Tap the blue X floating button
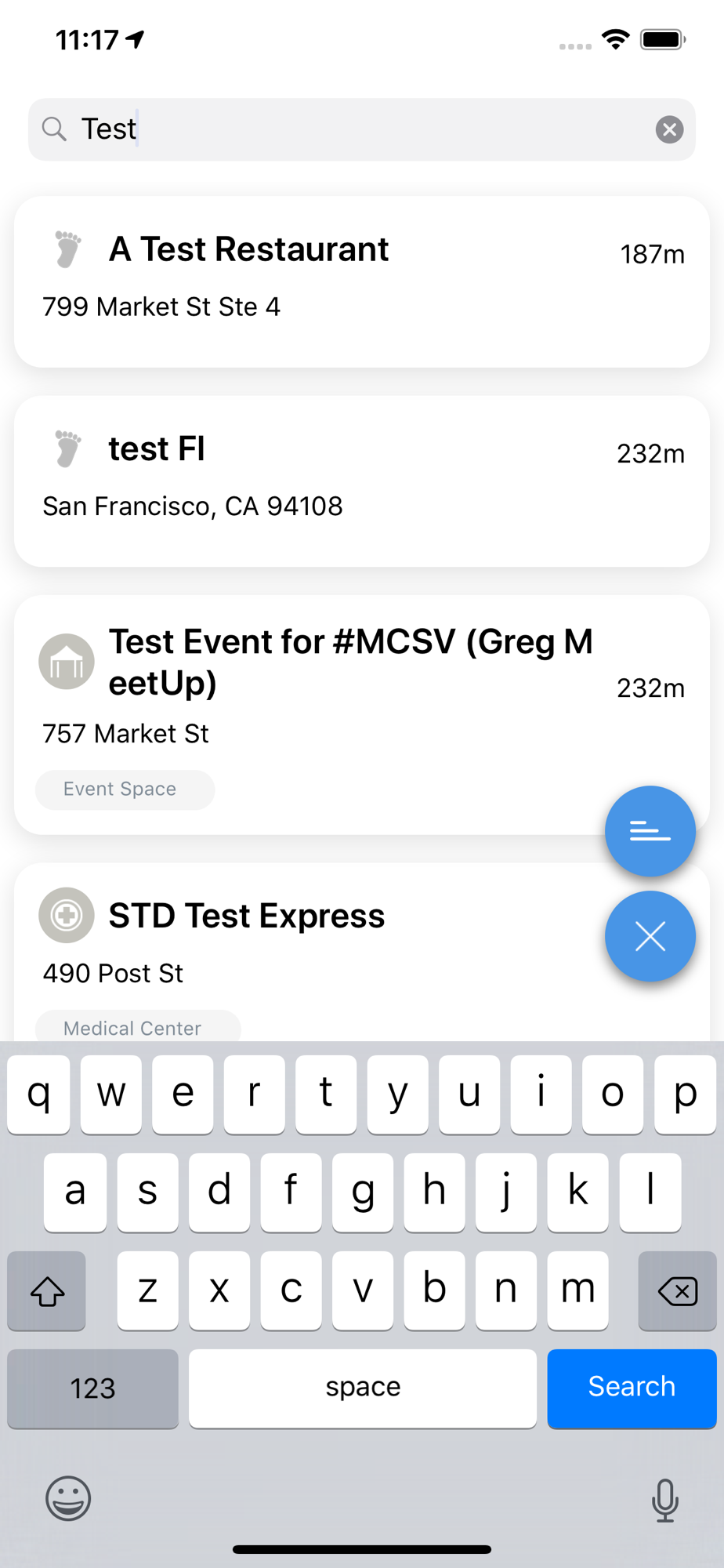This screenshot has height=1568, width=724. click(x=650, y=936)
